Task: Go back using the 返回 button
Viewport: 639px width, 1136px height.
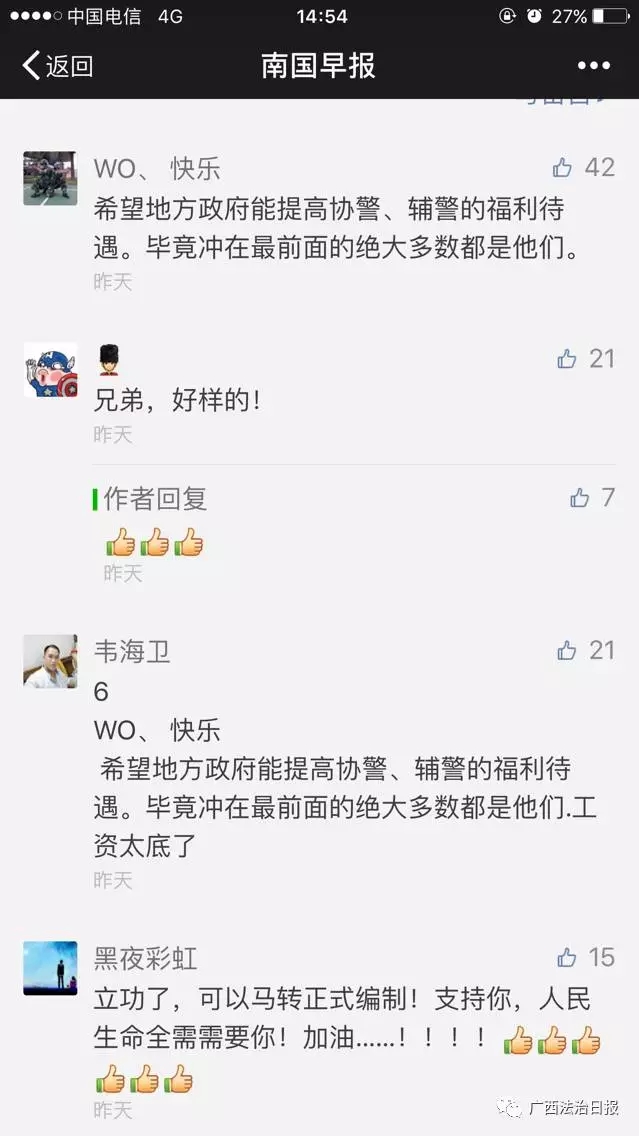Action: 57,67
